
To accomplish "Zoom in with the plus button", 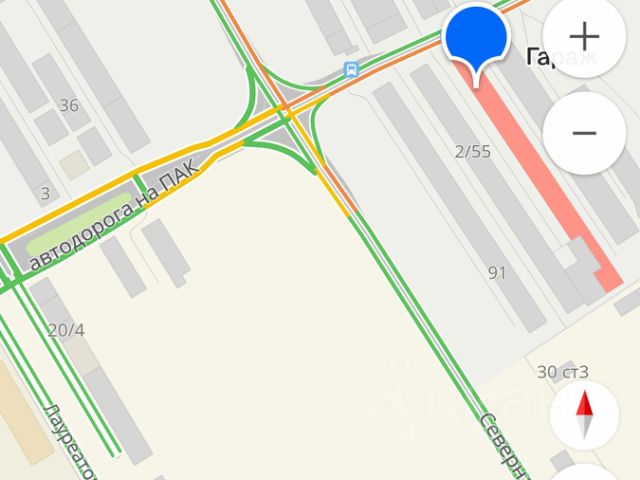I will 584,37.
